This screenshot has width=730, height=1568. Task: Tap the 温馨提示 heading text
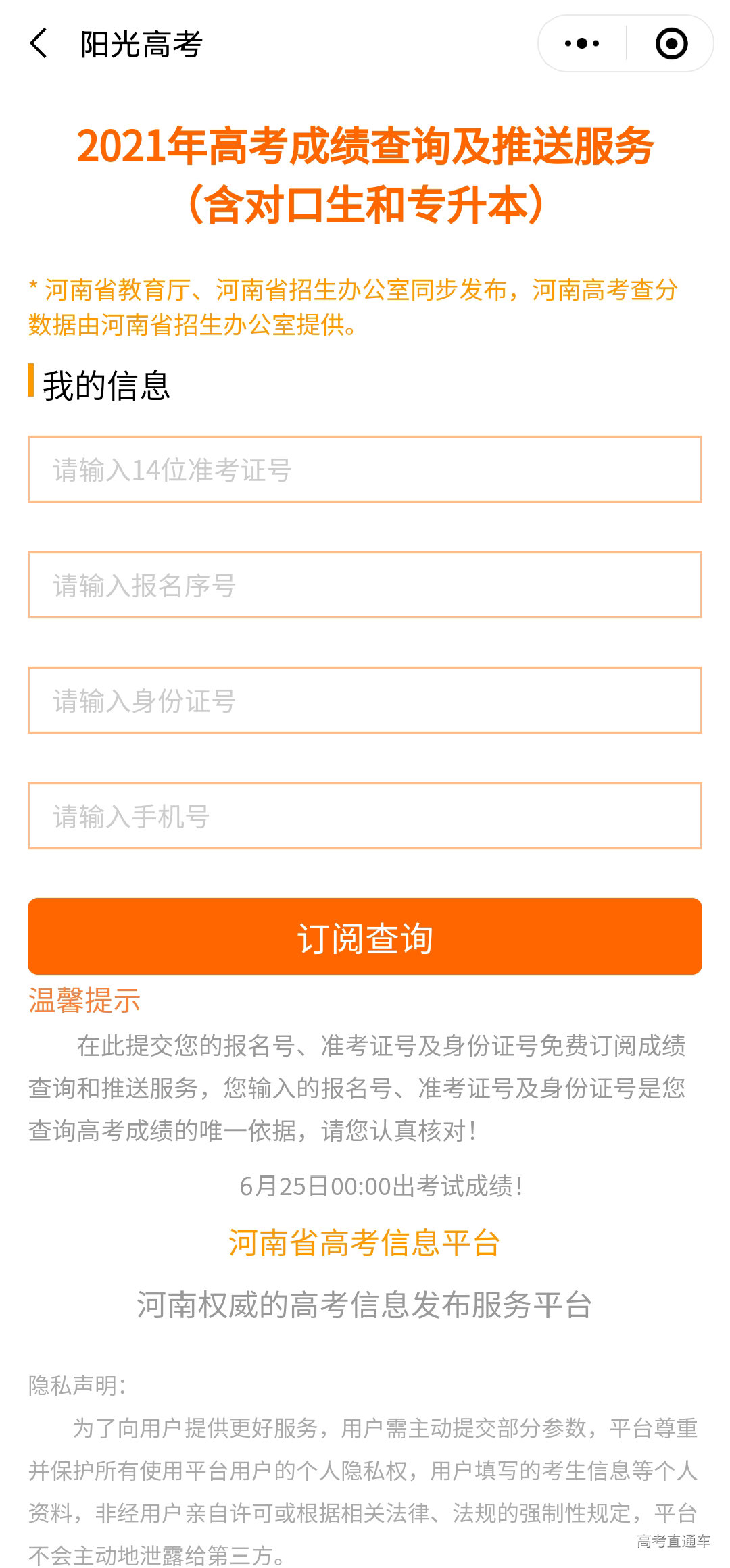point(84,1005)
